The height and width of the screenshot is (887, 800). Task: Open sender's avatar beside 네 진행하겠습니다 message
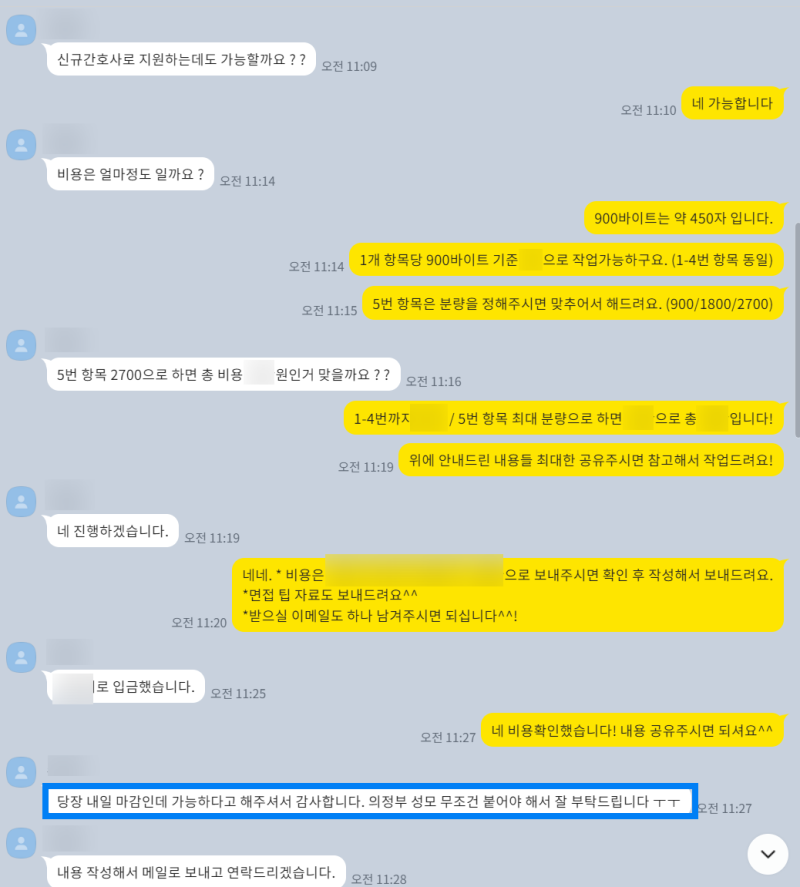(x=22, y=501)
